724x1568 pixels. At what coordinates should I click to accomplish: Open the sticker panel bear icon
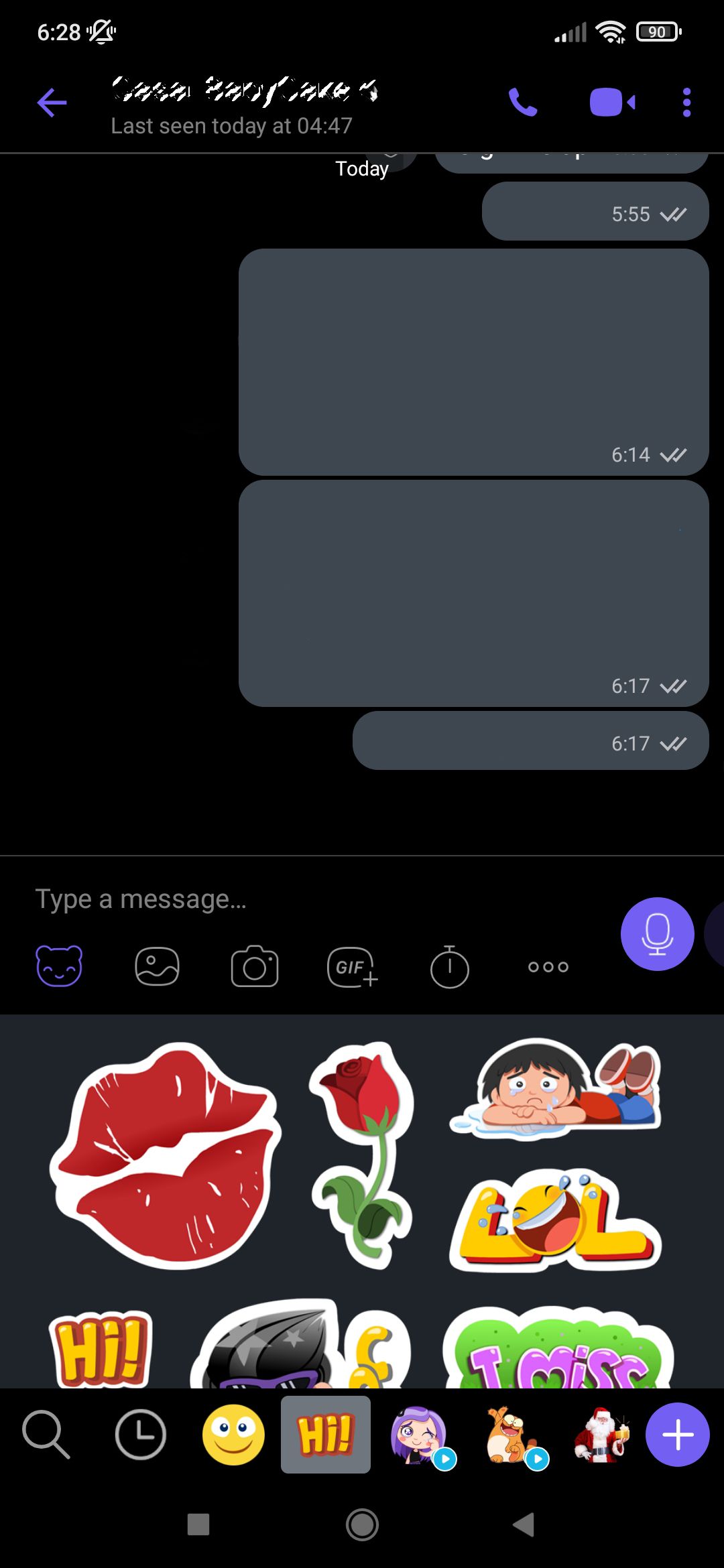58,966
